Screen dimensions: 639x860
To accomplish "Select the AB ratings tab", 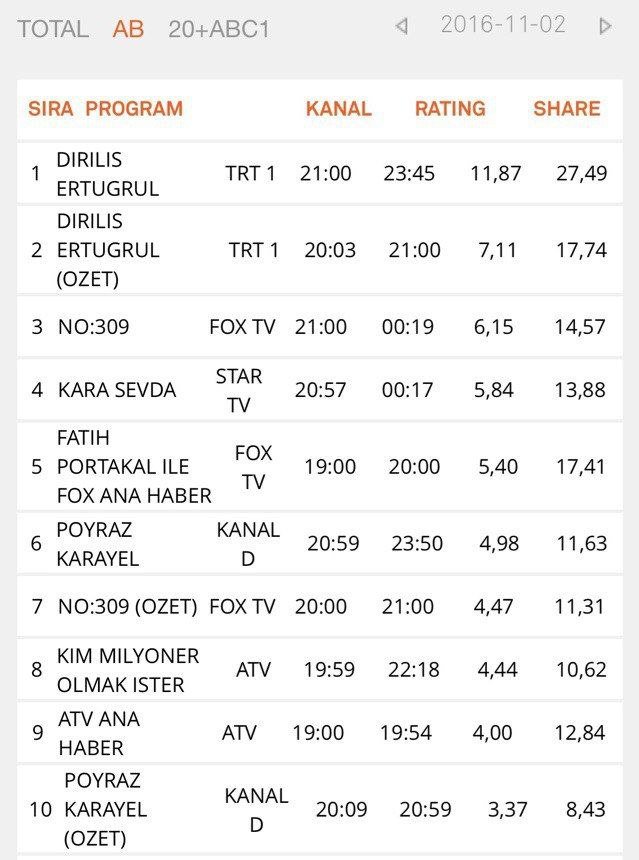I will (128, 29).
